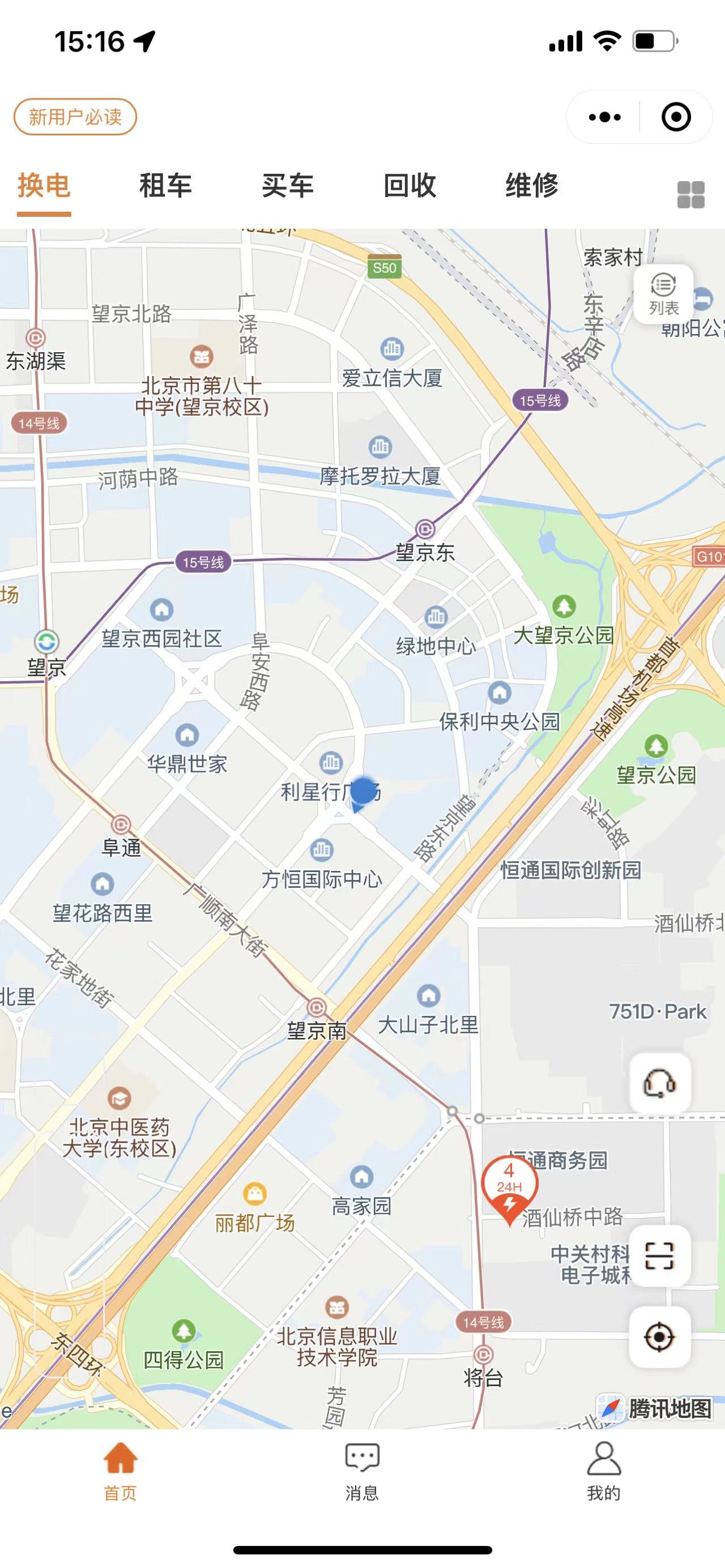The height and width of the screenshot is (1568, 725).
Task: Show stations as a 列表 list
Action: pyautogui.click(x=663, y=294)
